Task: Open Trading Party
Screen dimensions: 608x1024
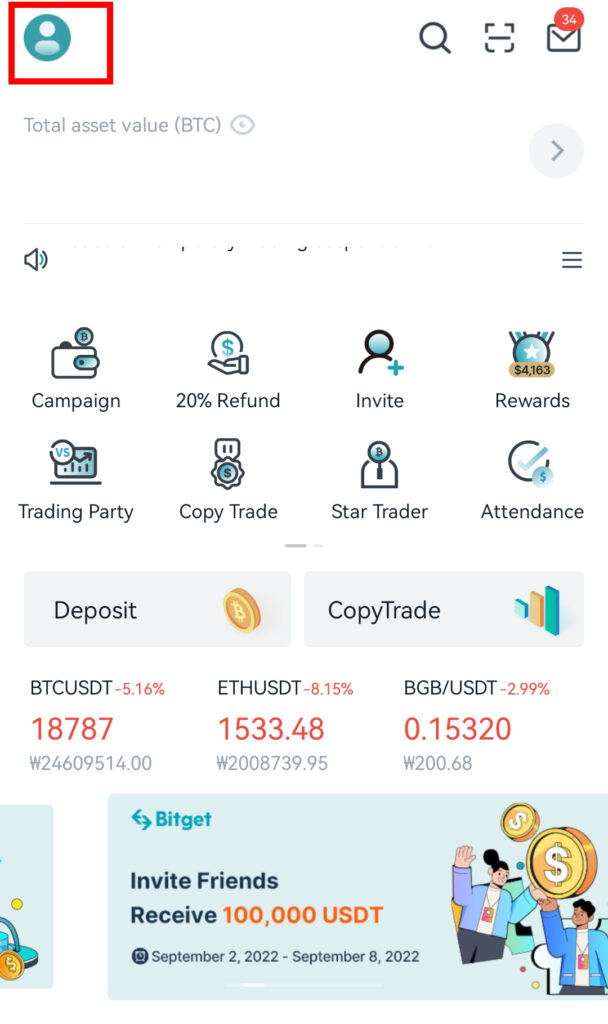Action: 76,481
